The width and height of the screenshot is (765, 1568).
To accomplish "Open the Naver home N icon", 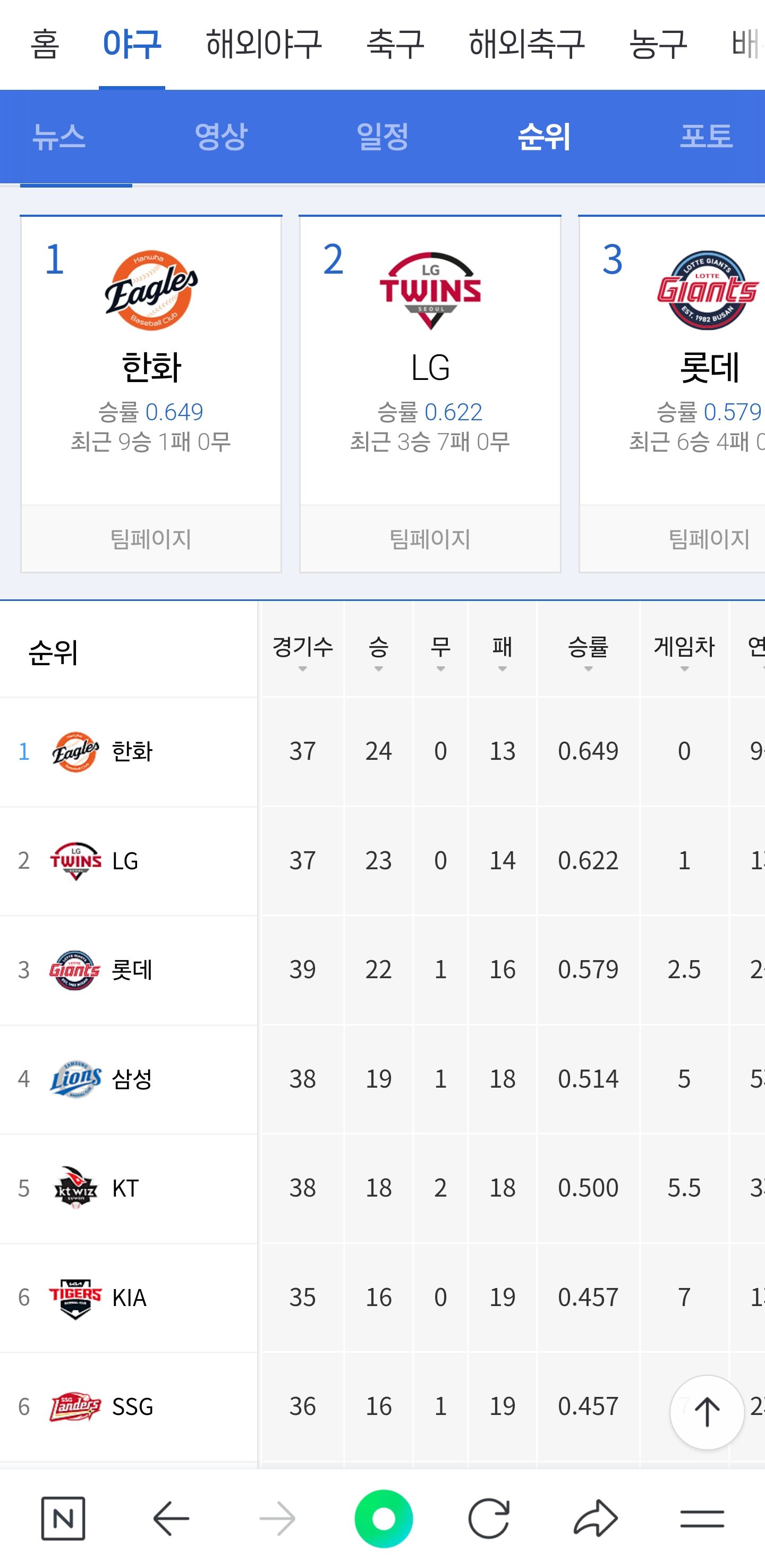I will click(x=63, y=1518).
